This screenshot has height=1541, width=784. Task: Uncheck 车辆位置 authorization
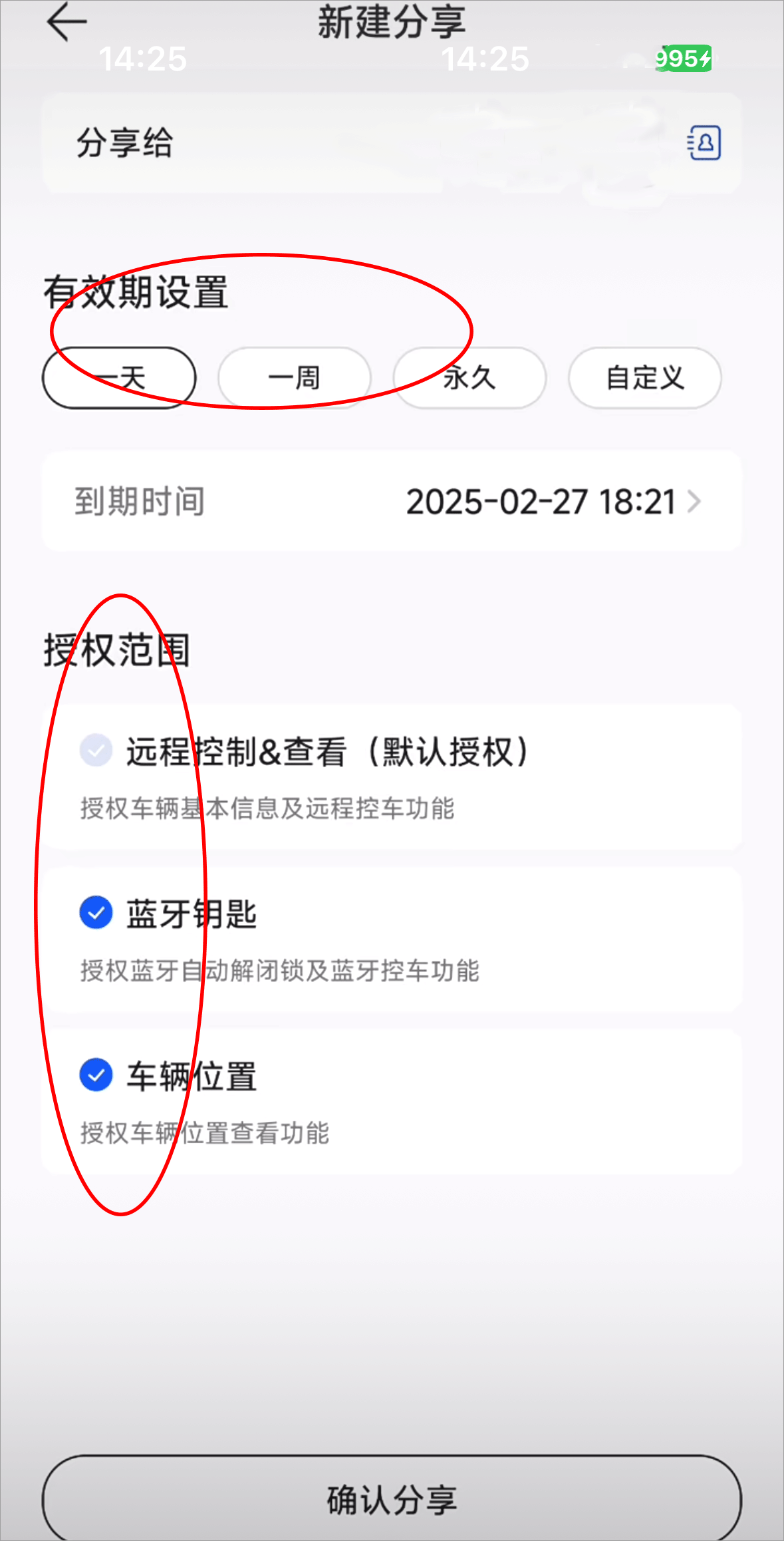96,1075
